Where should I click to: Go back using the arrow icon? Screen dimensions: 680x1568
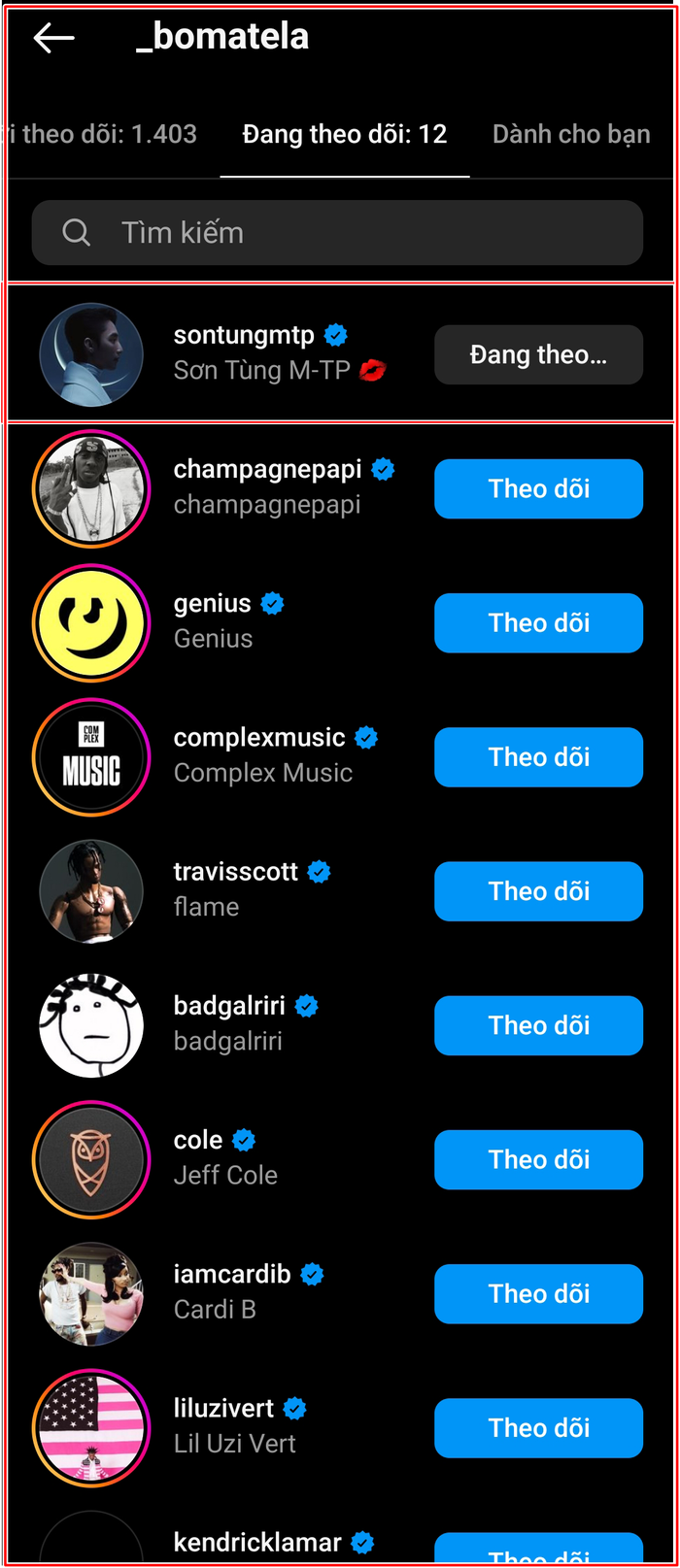53,38
